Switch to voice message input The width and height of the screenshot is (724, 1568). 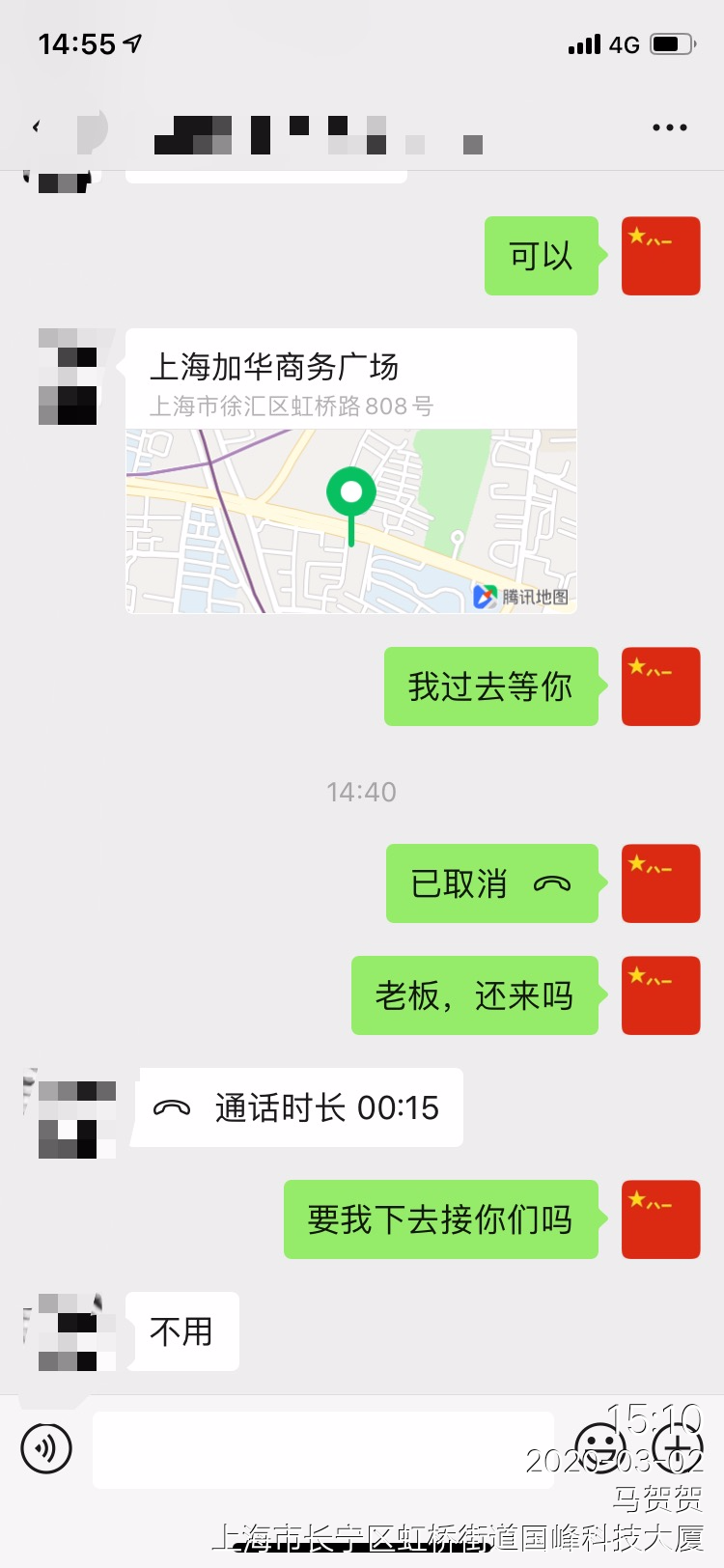pyautogui.click(x=46, y=1448)
